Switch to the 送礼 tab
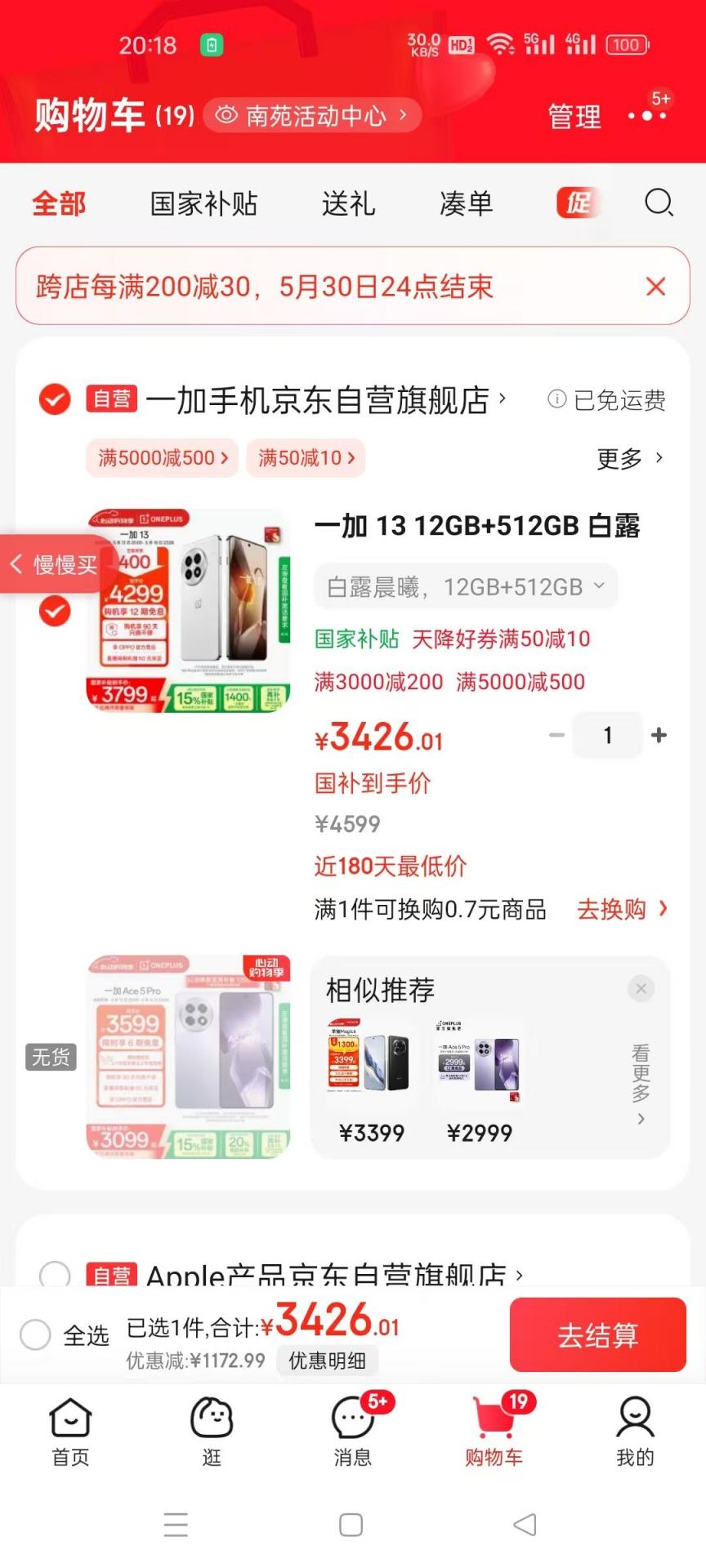This screenshot has width=706, height=1568. [348, 203]
